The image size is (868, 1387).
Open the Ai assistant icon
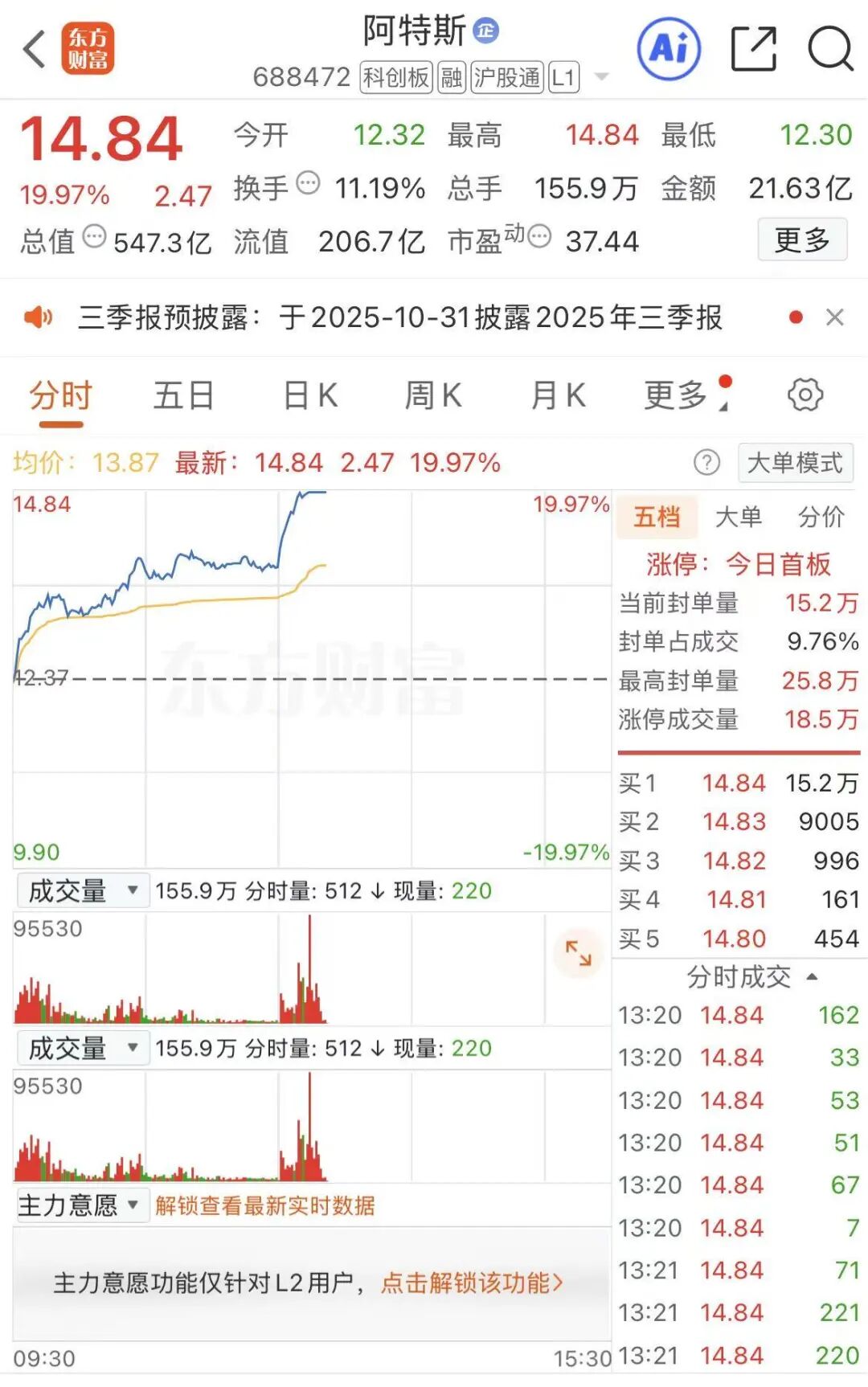coord(669,50)
